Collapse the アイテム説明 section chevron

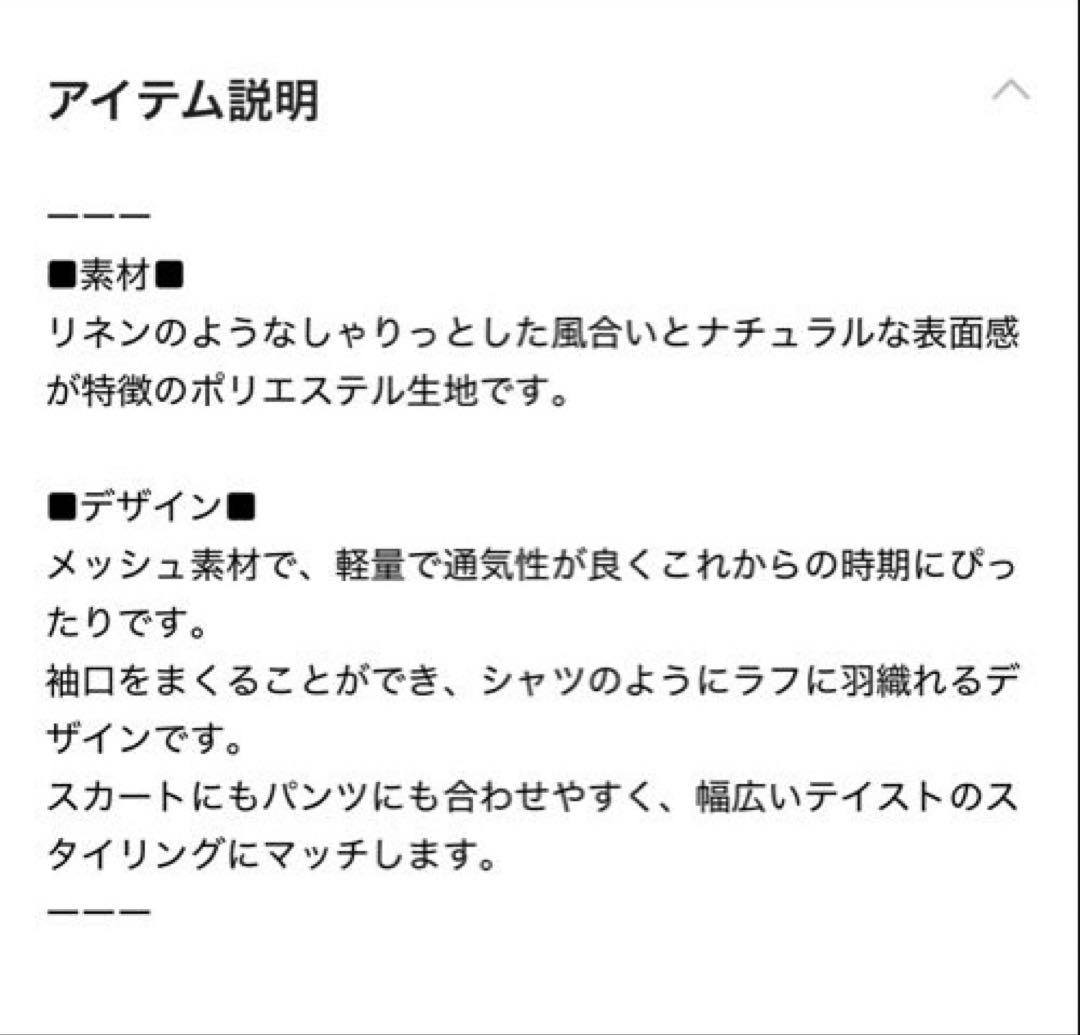coord(1010,92)
